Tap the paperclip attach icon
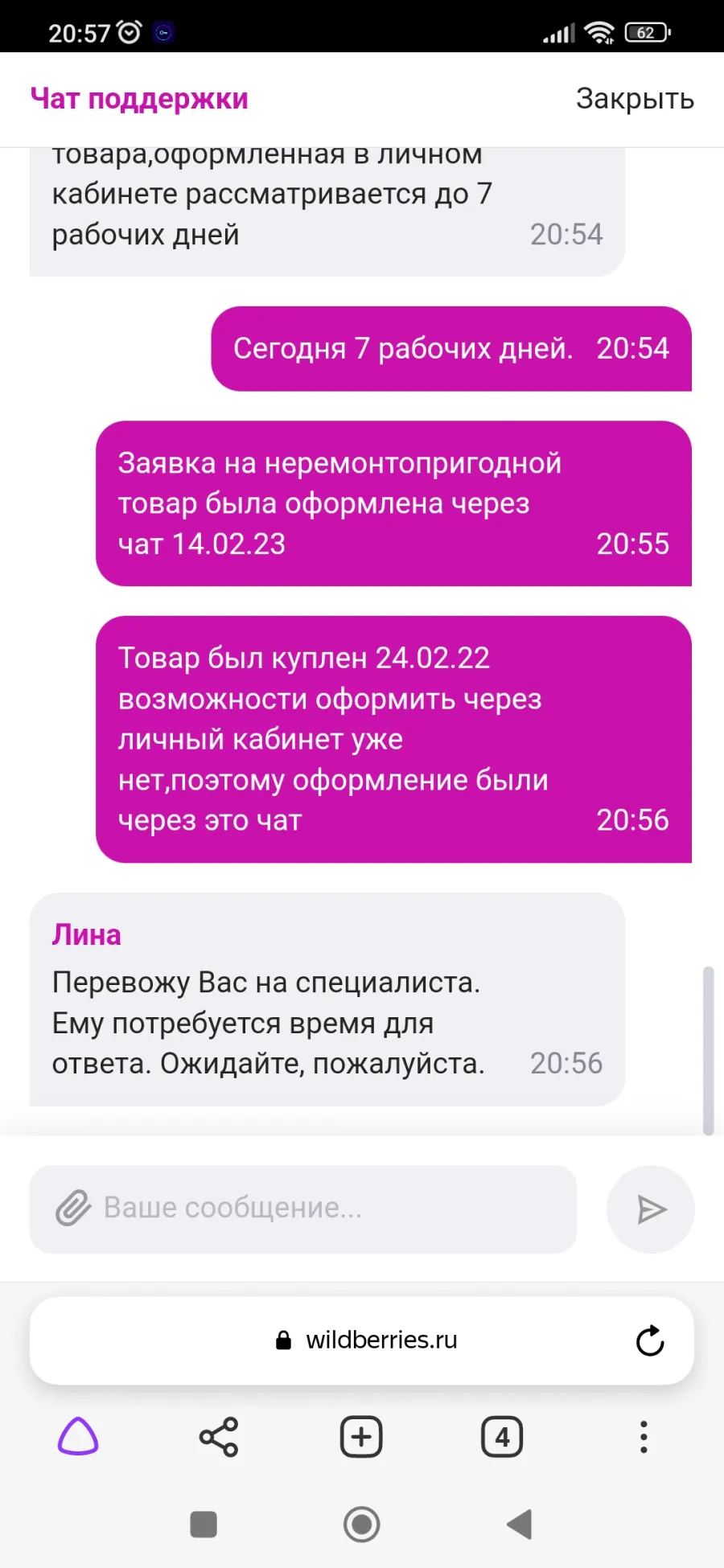The image size is (724, 1568). (73, 1209)
